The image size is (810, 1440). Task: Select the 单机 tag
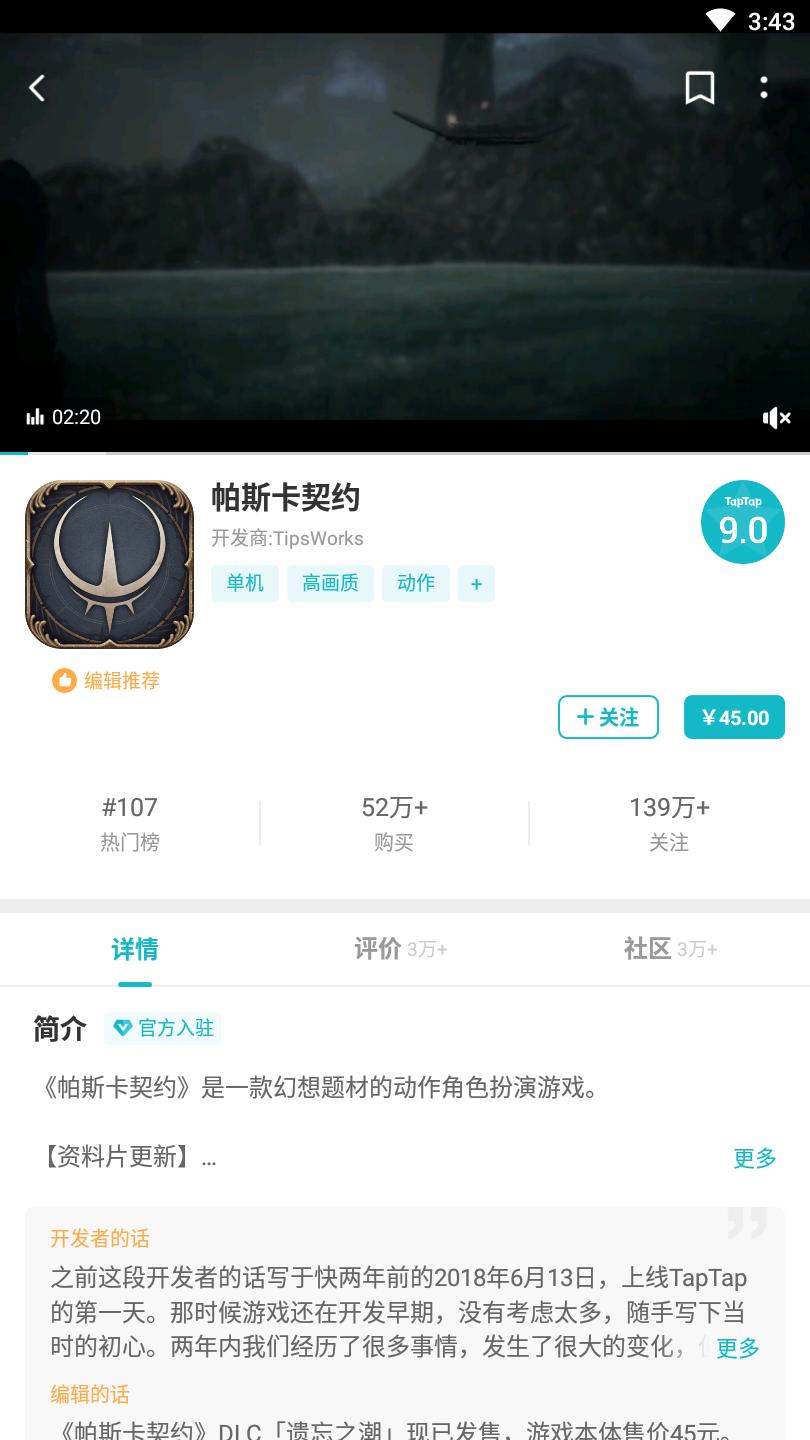pos(245,583)
